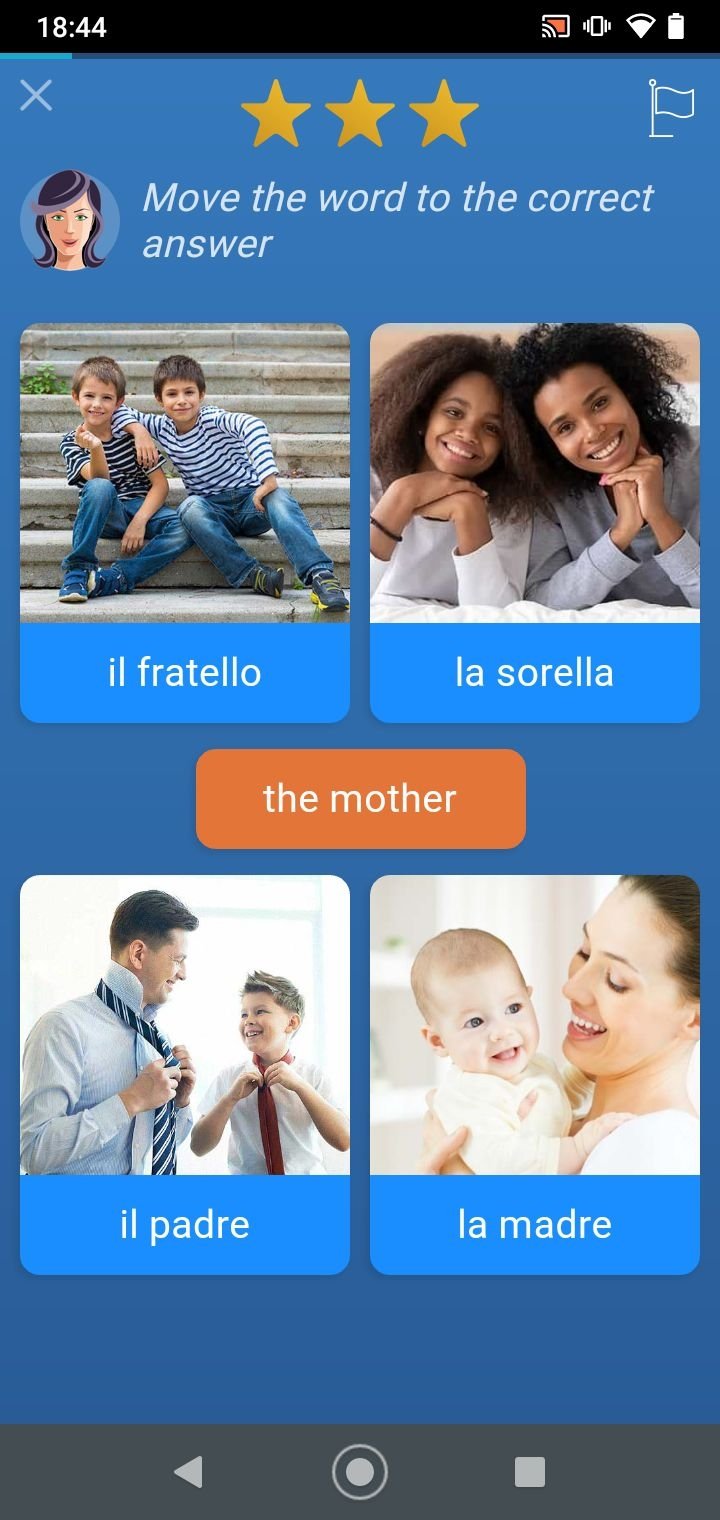Tap the orange 'the mother' word tile
Screen dimensions: 720x1520
point(360,799)
